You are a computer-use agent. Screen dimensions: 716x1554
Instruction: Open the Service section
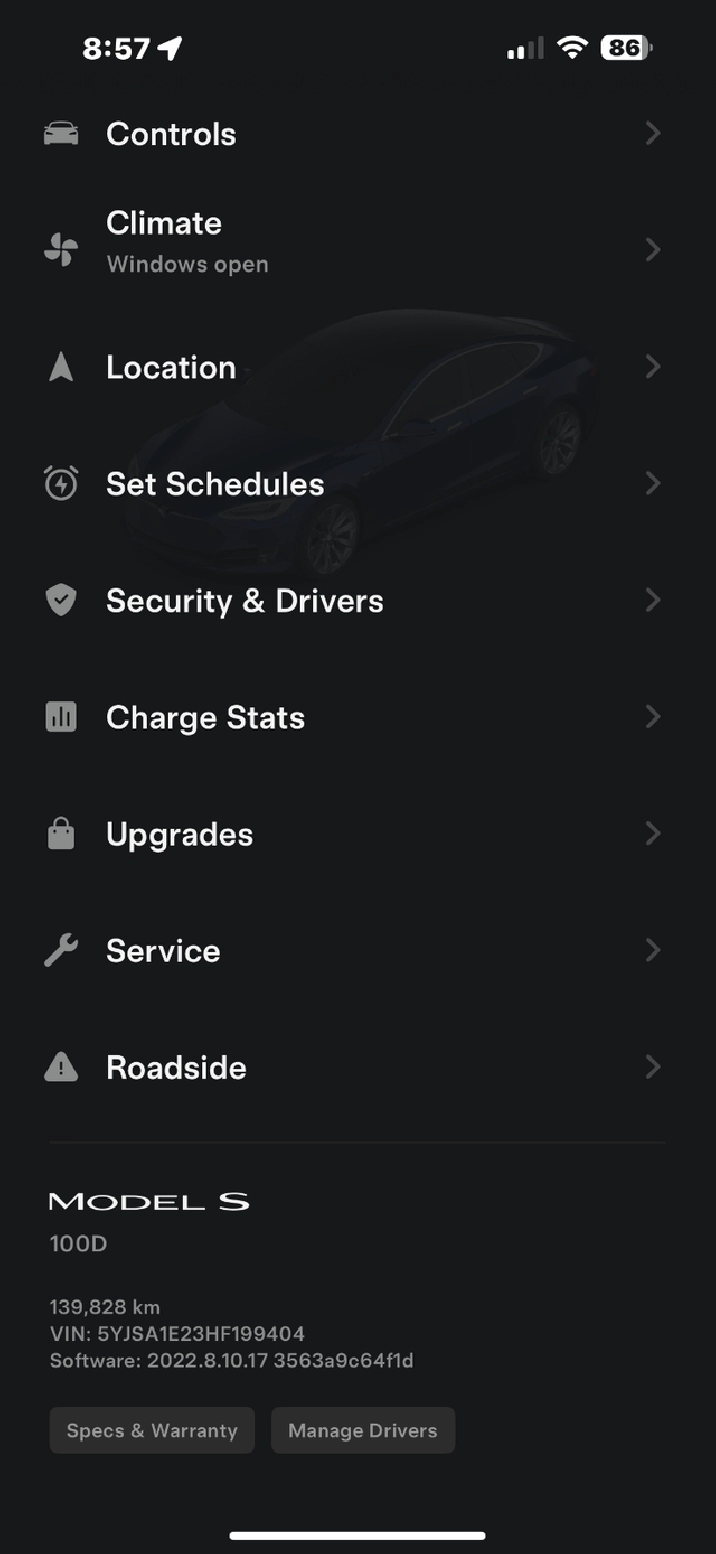163,951
